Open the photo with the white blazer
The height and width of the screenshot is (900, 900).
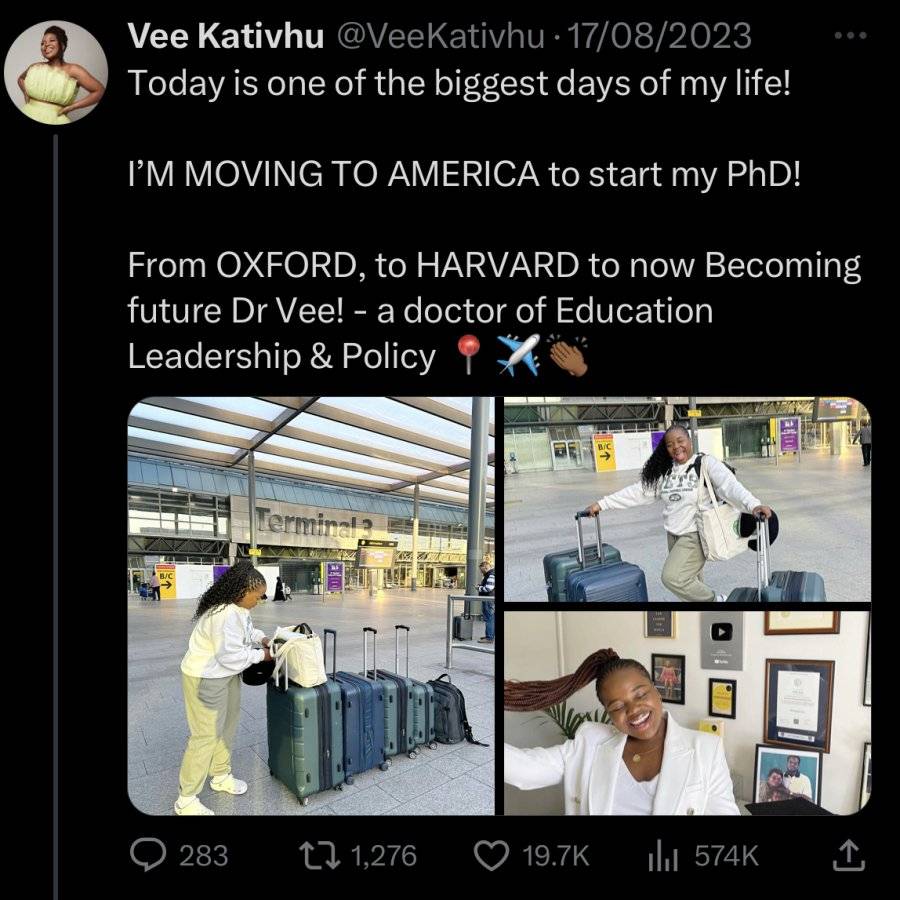coord(687,713)
